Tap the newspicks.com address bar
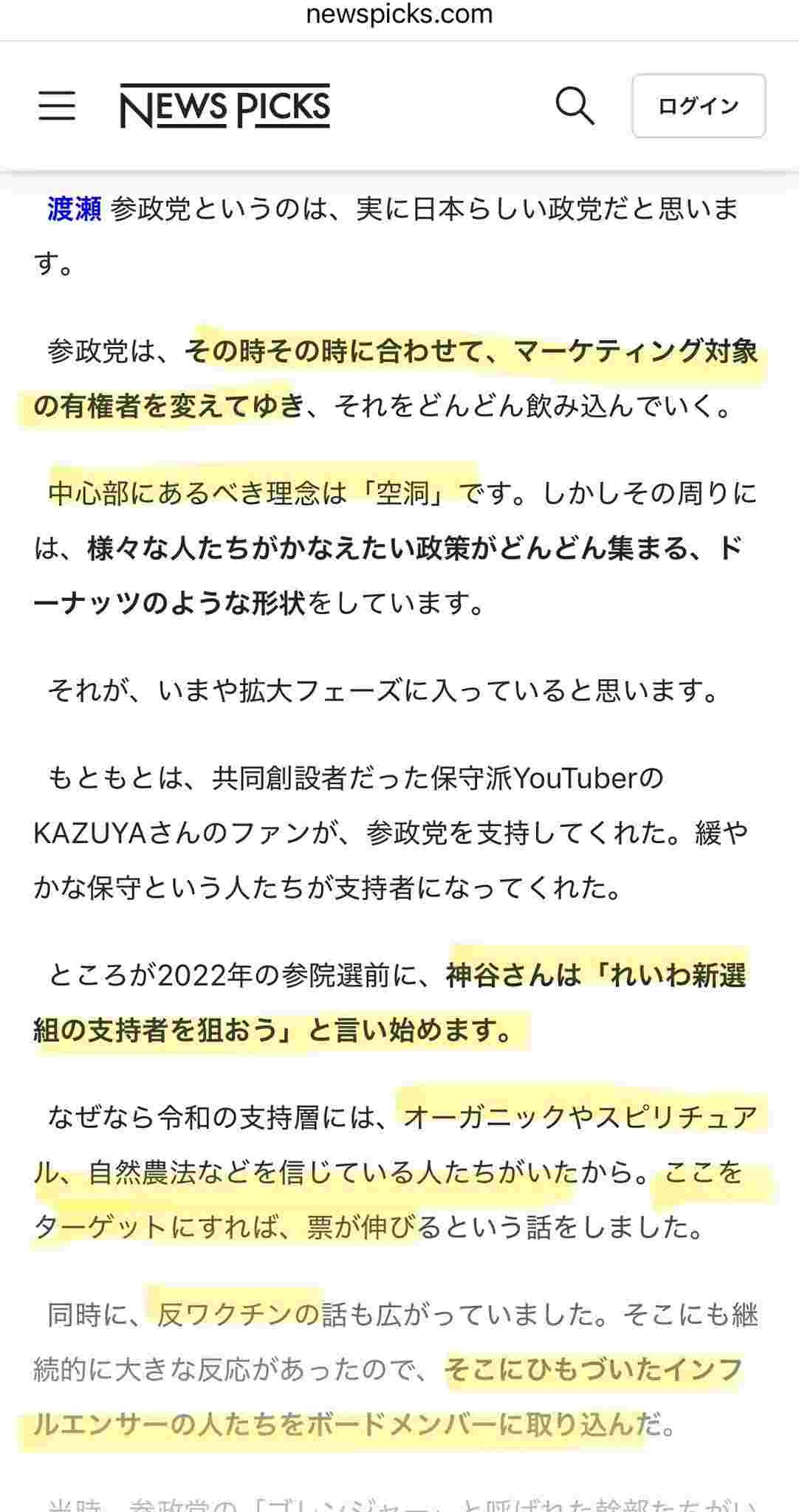799x1512 pixels. coord(399,15)
